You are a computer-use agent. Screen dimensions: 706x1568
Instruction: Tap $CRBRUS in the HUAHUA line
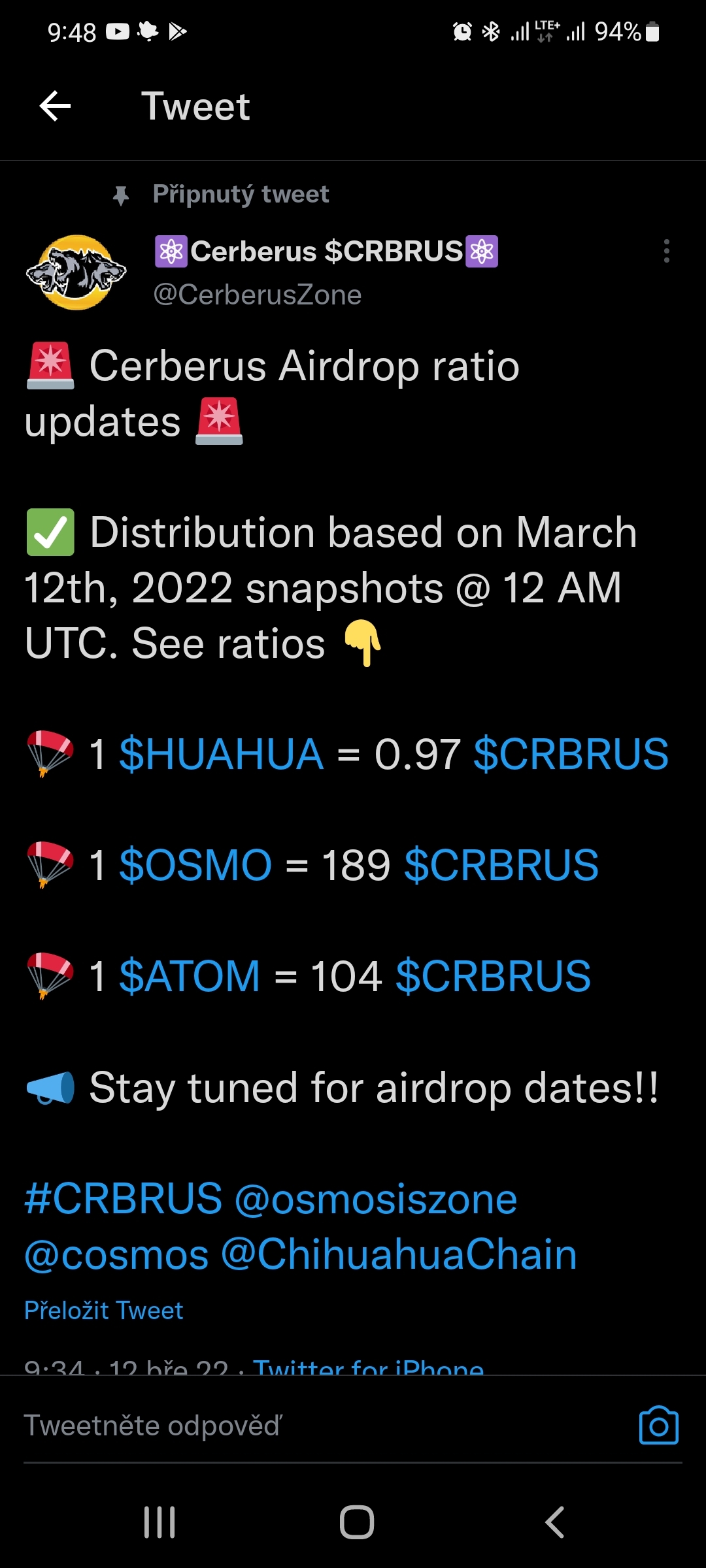click(x=571, y=754)
